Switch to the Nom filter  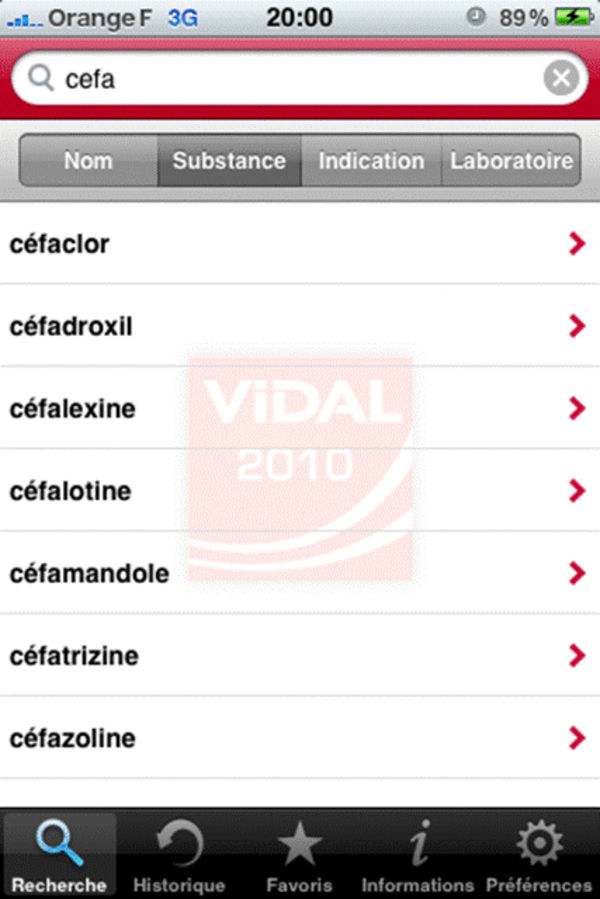tap(89, 161)
